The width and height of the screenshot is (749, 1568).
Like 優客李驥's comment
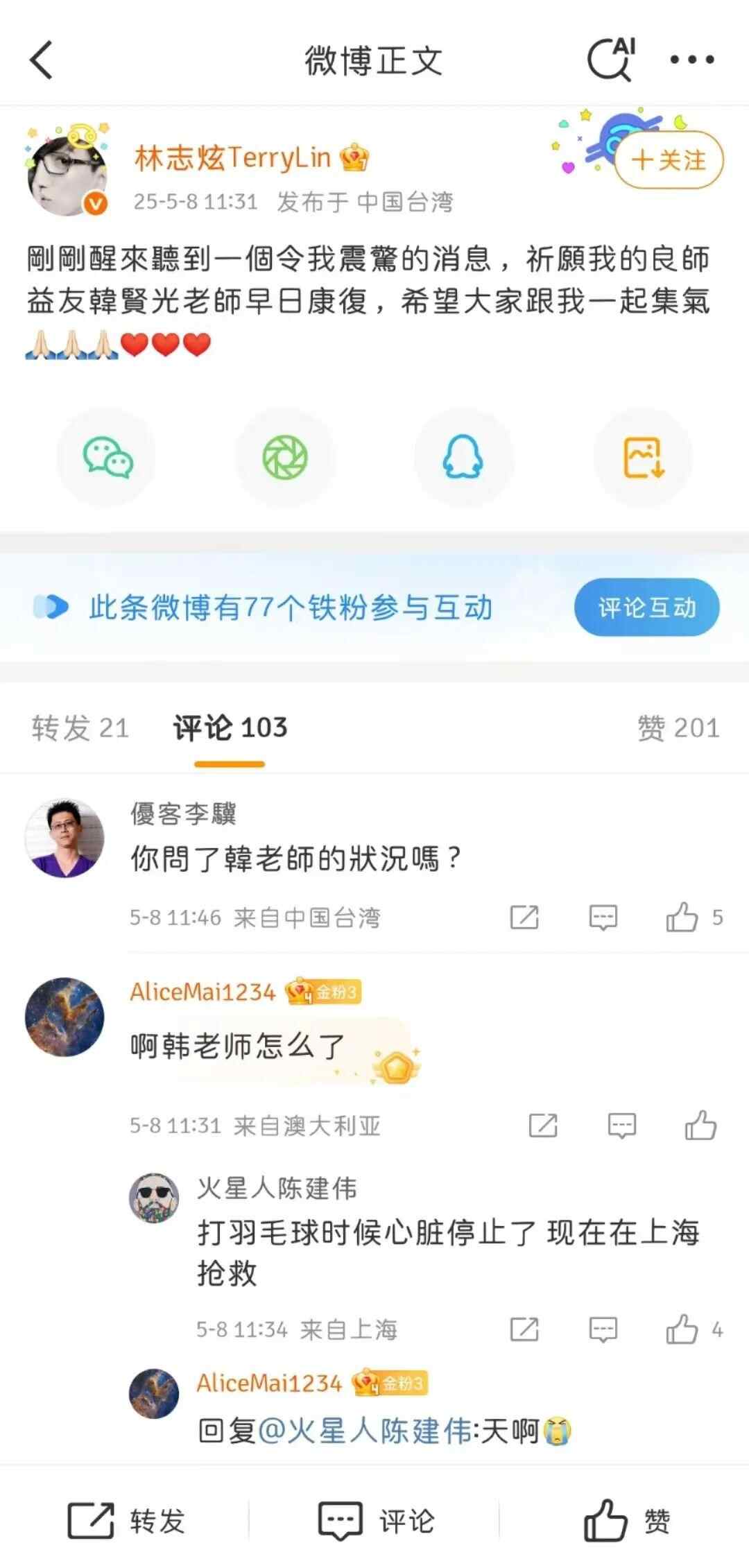tap(682, 917)
